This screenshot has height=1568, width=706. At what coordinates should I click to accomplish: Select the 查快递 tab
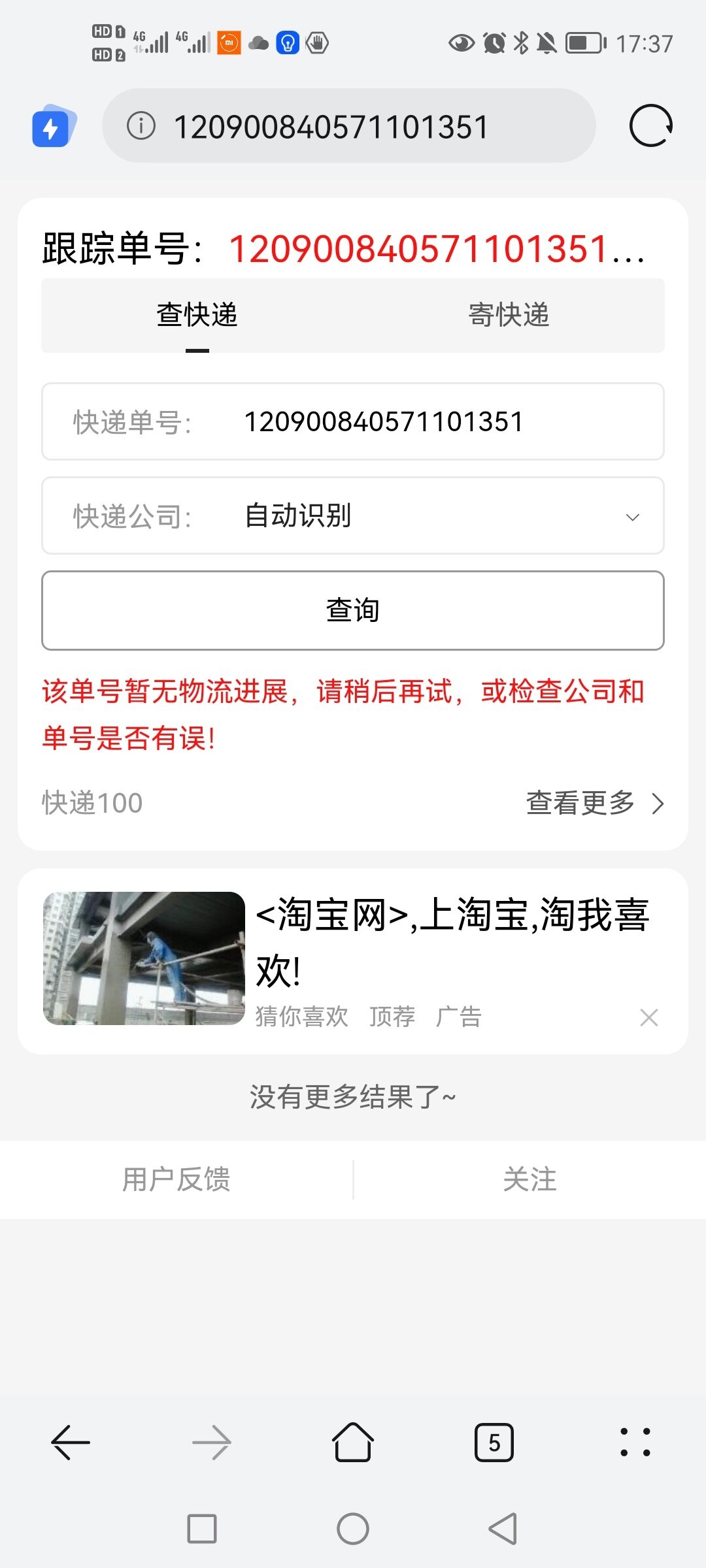197,316
